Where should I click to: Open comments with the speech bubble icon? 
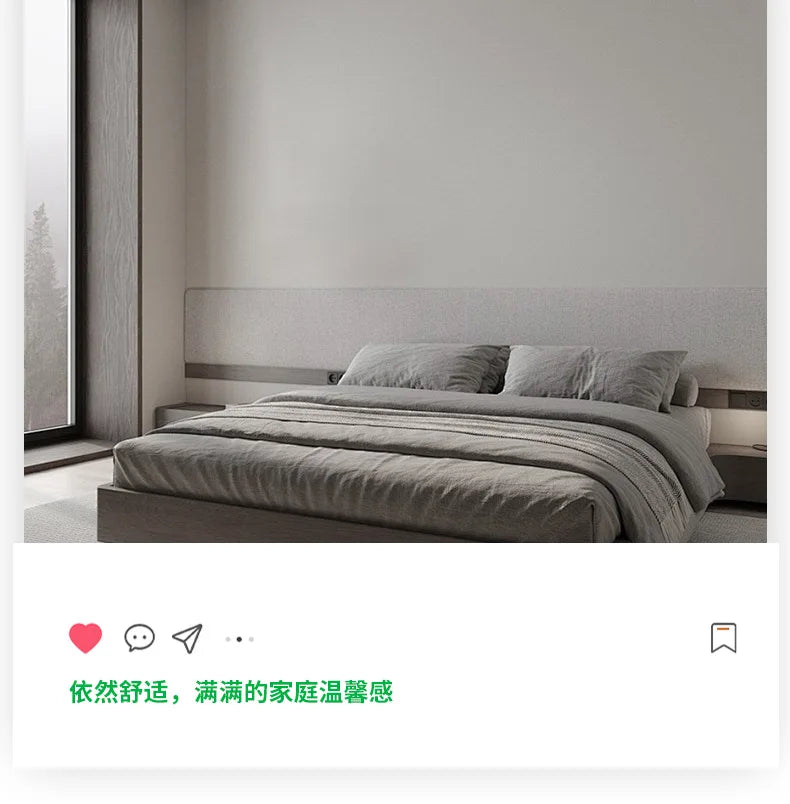[x=140, y=637]
